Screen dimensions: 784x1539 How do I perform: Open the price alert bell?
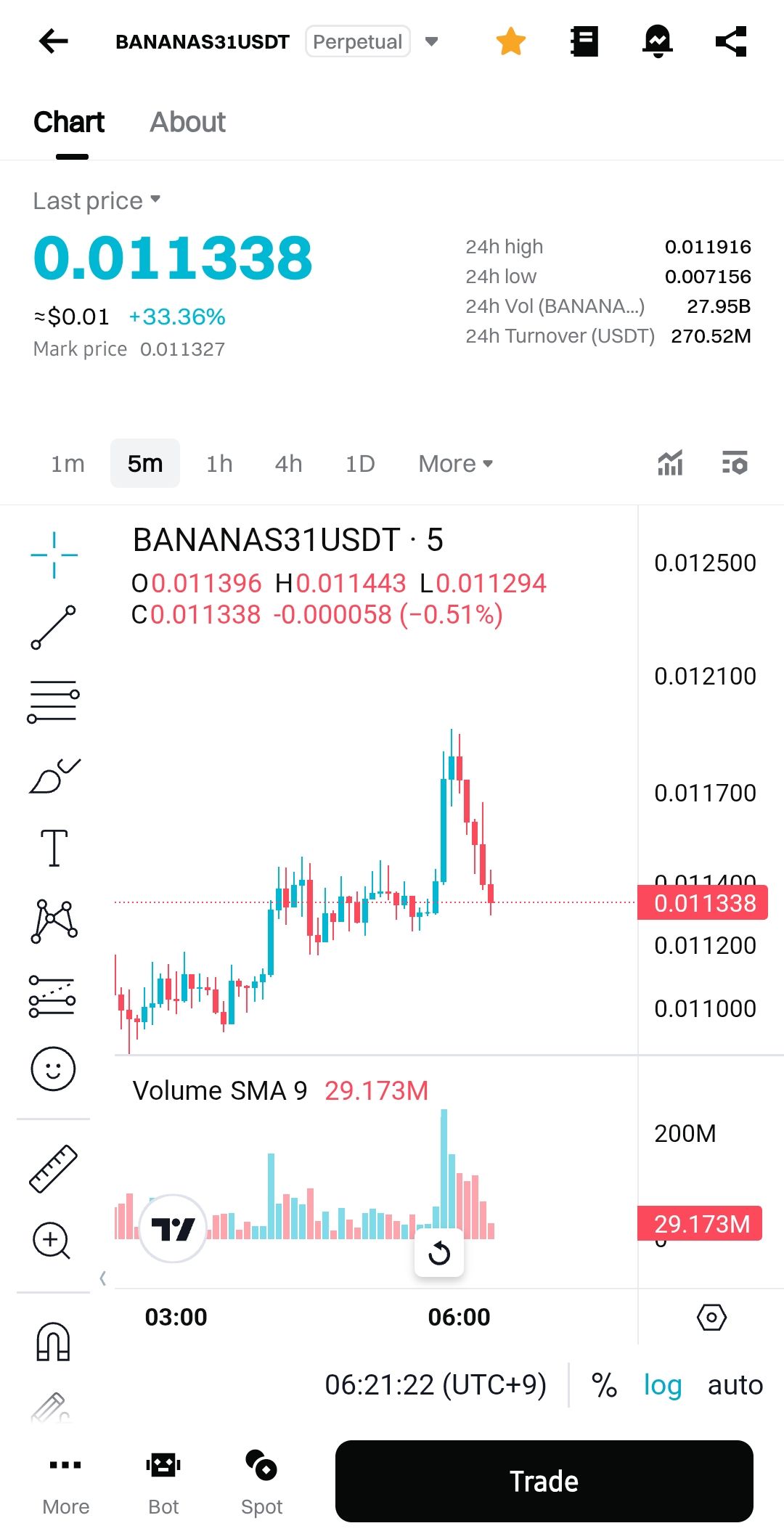tap(658, 41)
